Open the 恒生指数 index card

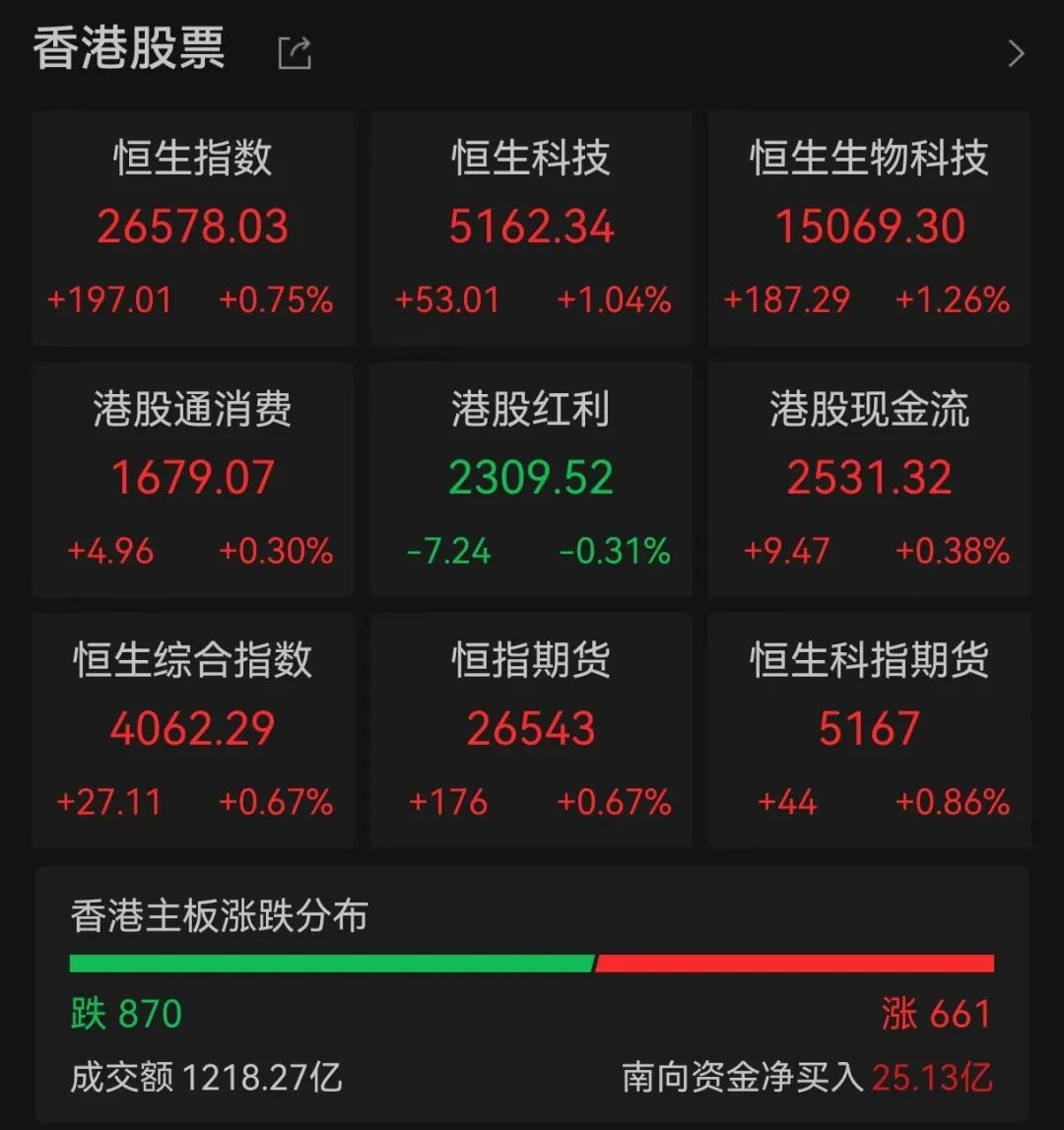[x=193, y=229]
